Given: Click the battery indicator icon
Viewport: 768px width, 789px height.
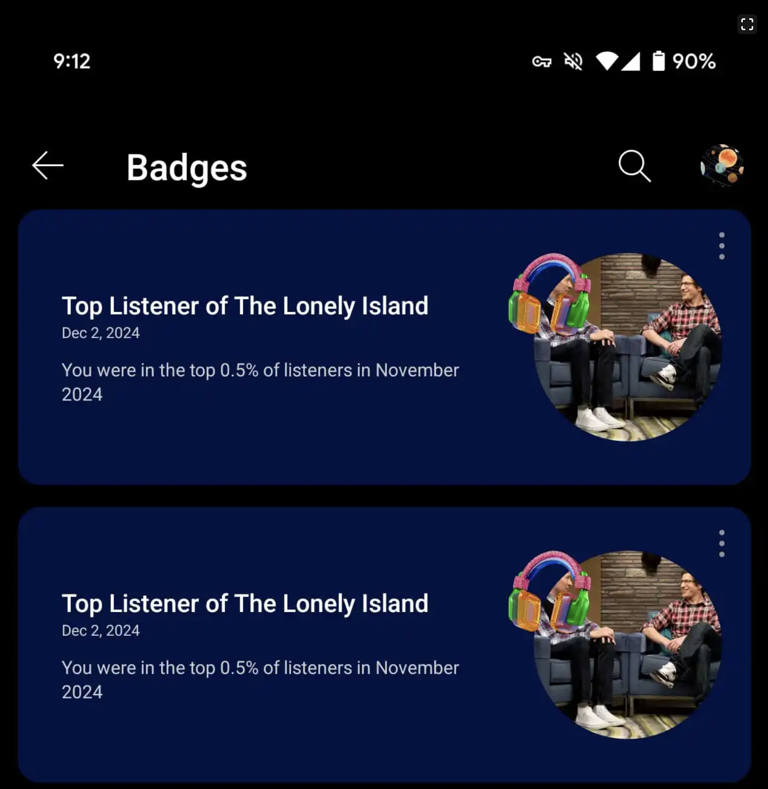Looking at the screenshot, I should (661, 61).
